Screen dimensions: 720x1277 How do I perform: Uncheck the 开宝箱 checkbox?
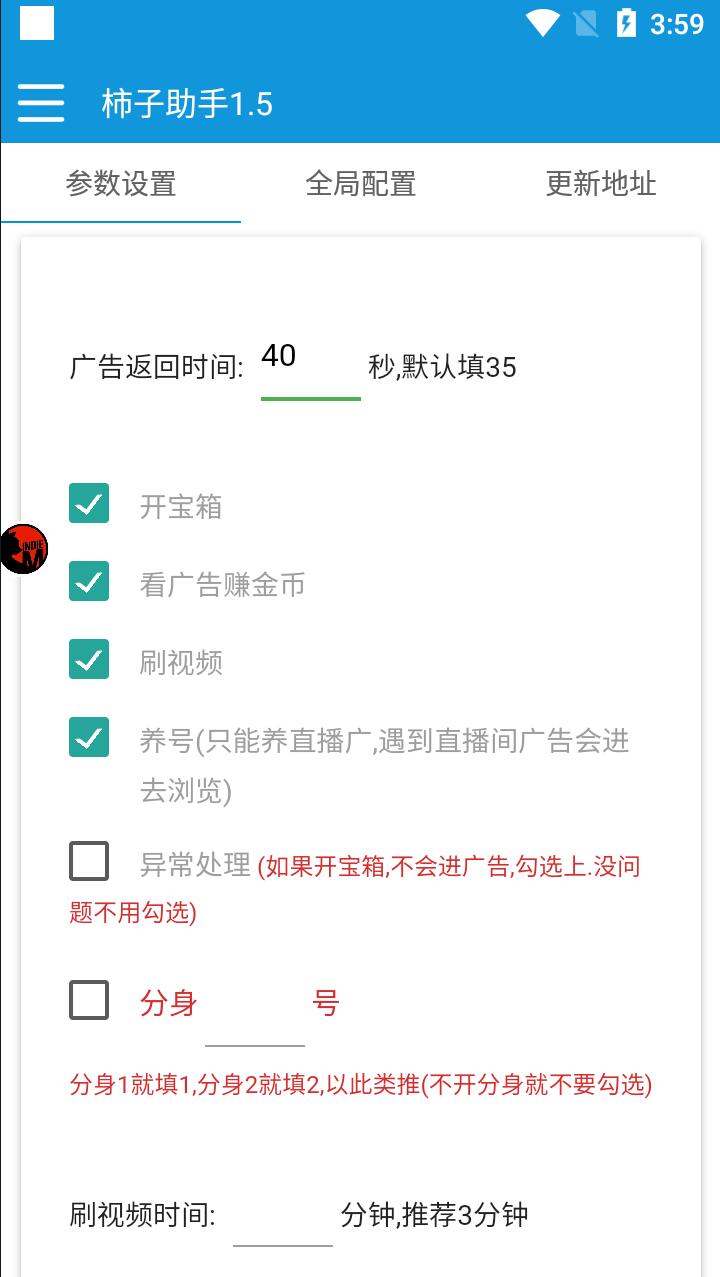(88, 504)
